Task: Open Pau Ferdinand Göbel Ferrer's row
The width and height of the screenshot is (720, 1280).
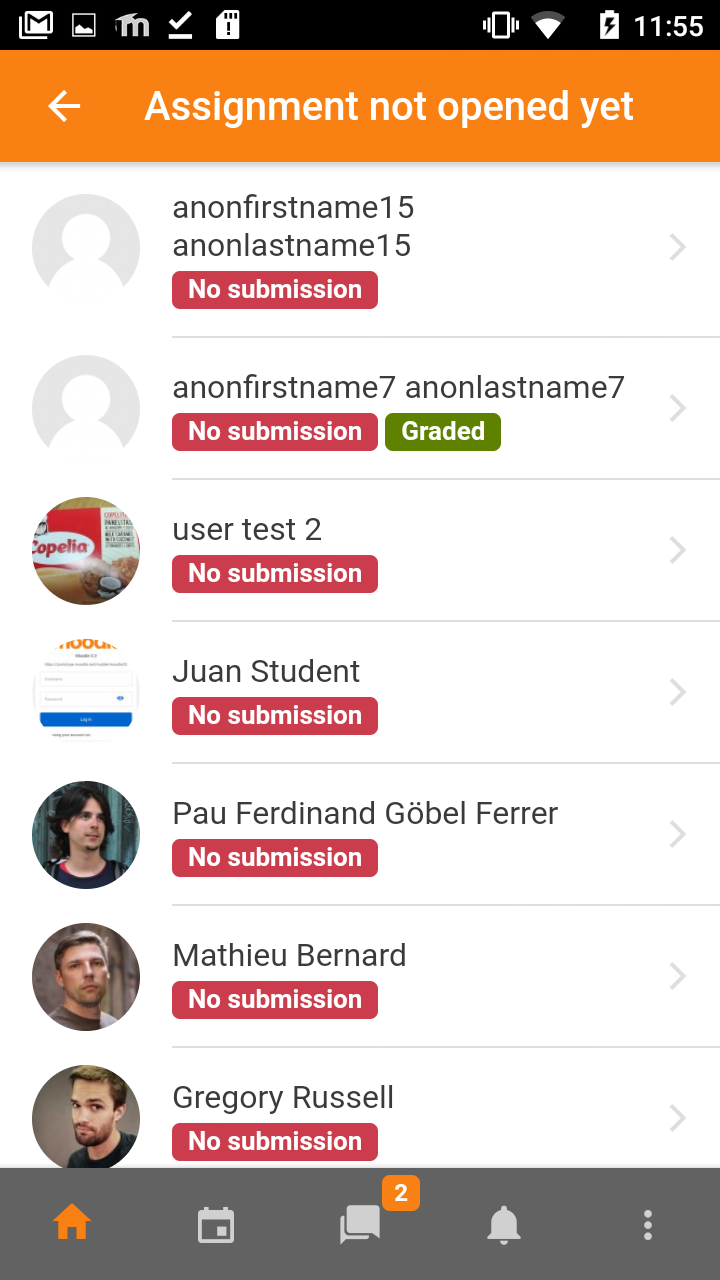Action: click(360, 834)
